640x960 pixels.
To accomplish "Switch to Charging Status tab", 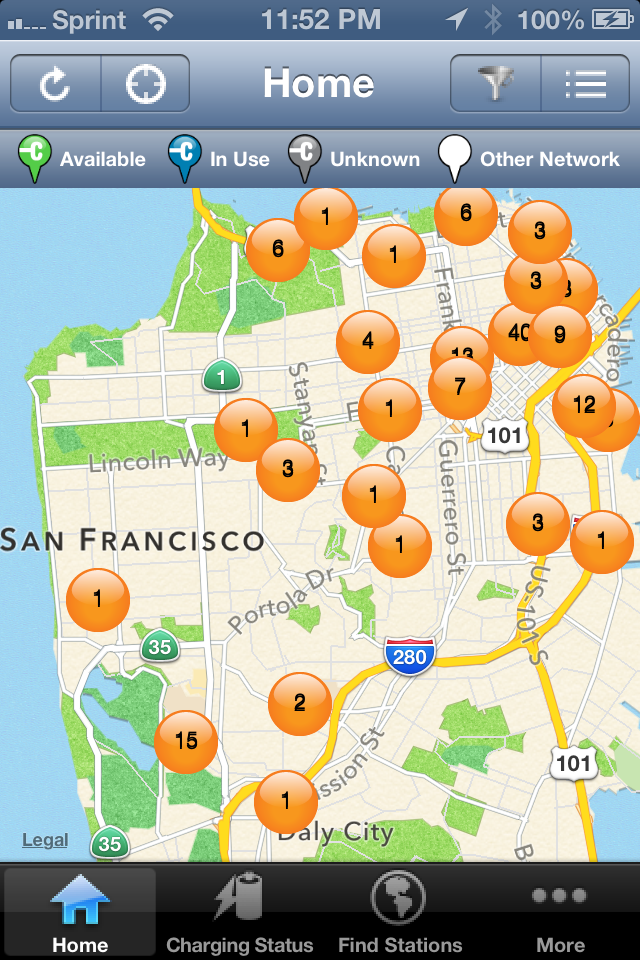I will tap(239, 912).
